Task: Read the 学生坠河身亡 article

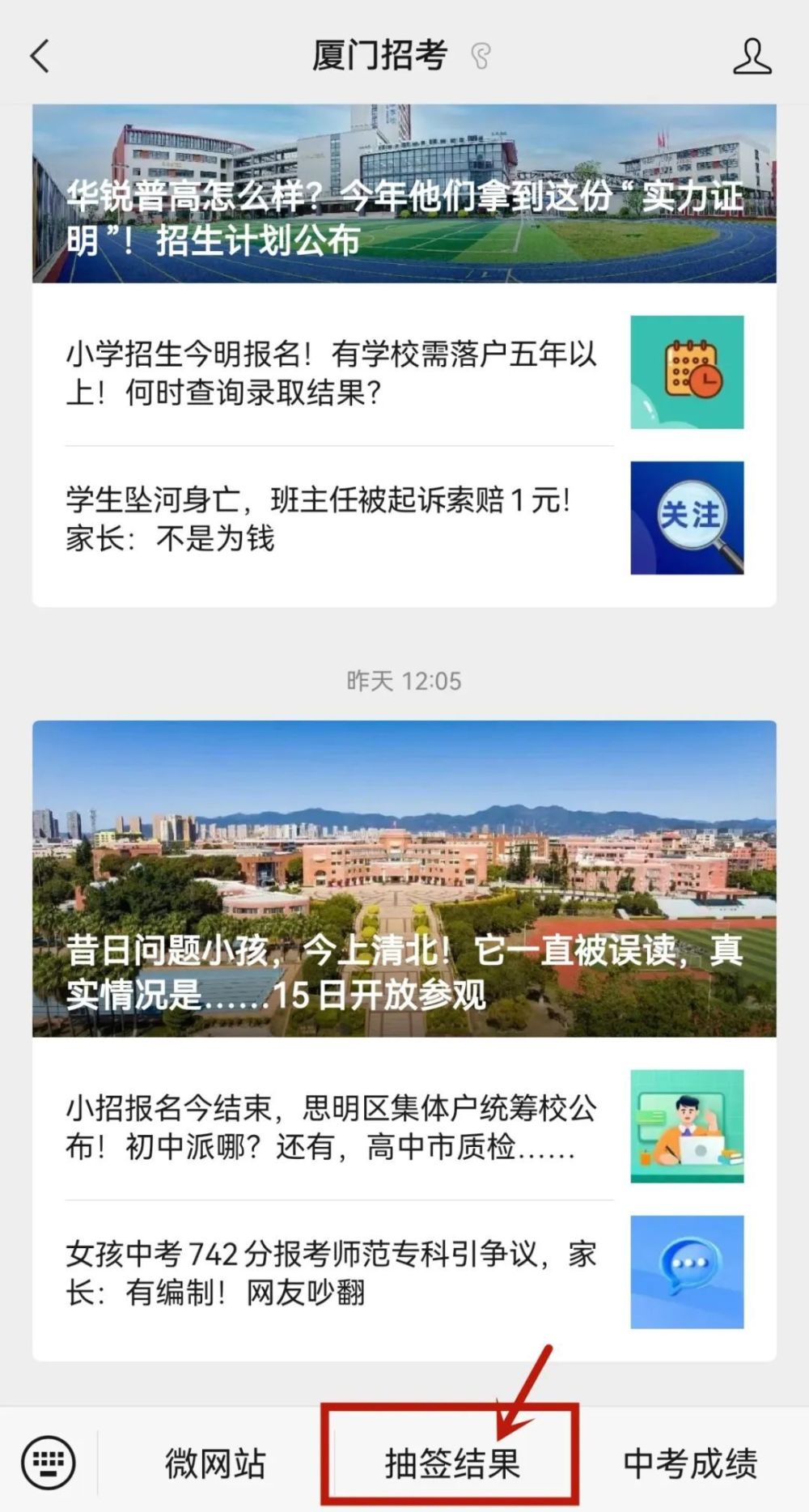Action: point(404,518)
